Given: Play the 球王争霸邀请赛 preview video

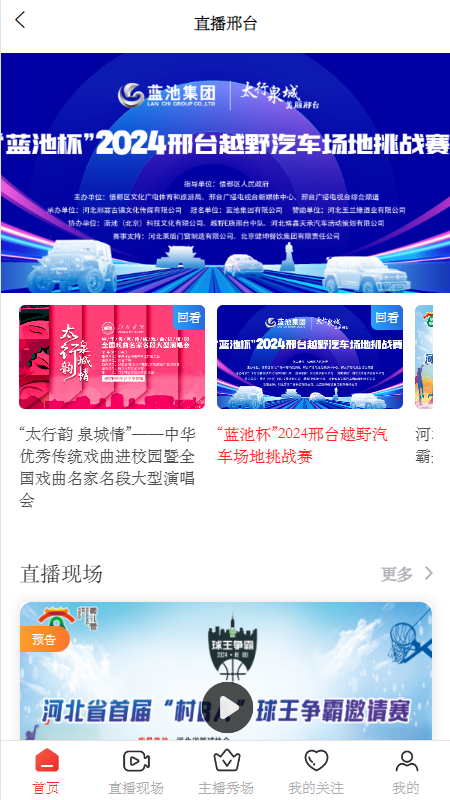Looking at the screenshot, I should [x=227, y=708].
